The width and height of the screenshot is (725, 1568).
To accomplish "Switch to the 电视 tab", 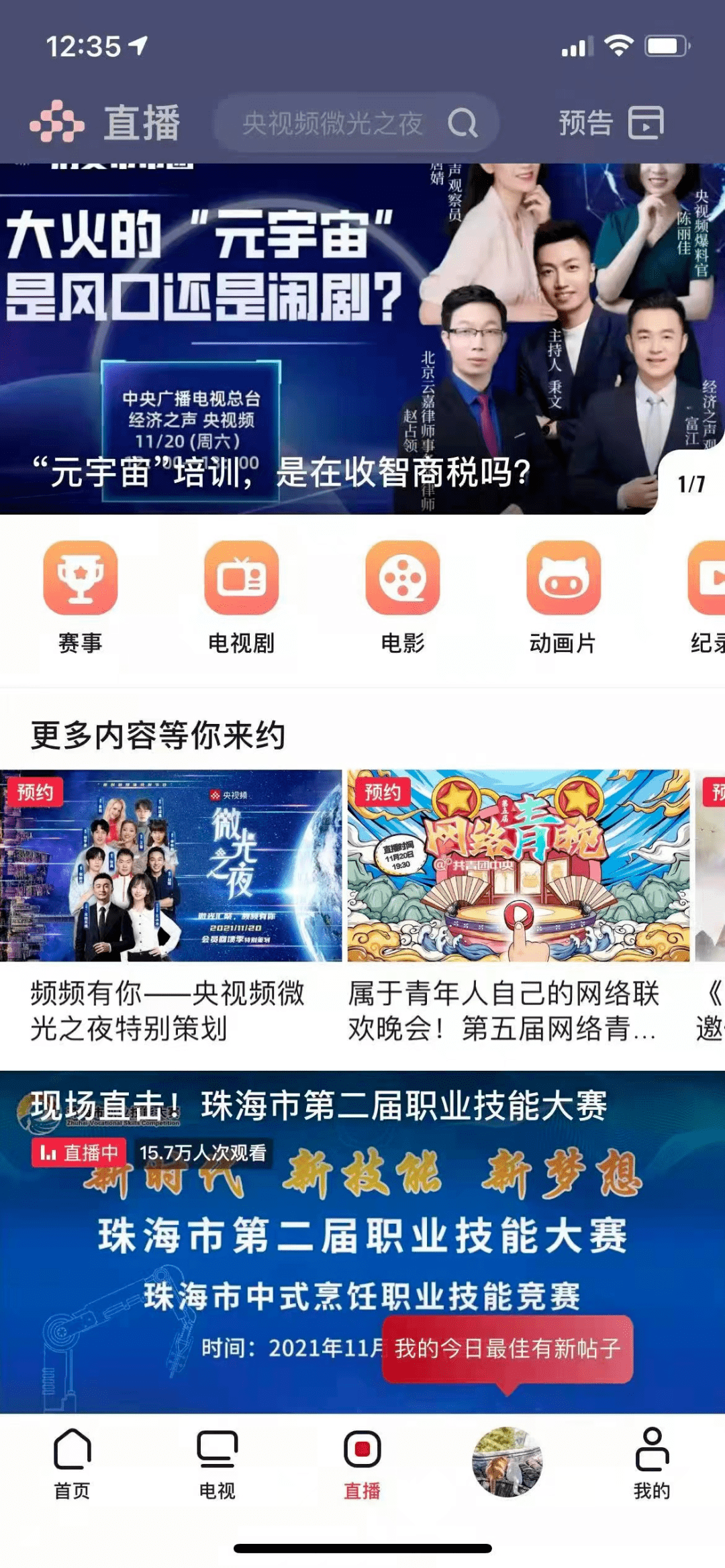I will tap(217, 1463).
